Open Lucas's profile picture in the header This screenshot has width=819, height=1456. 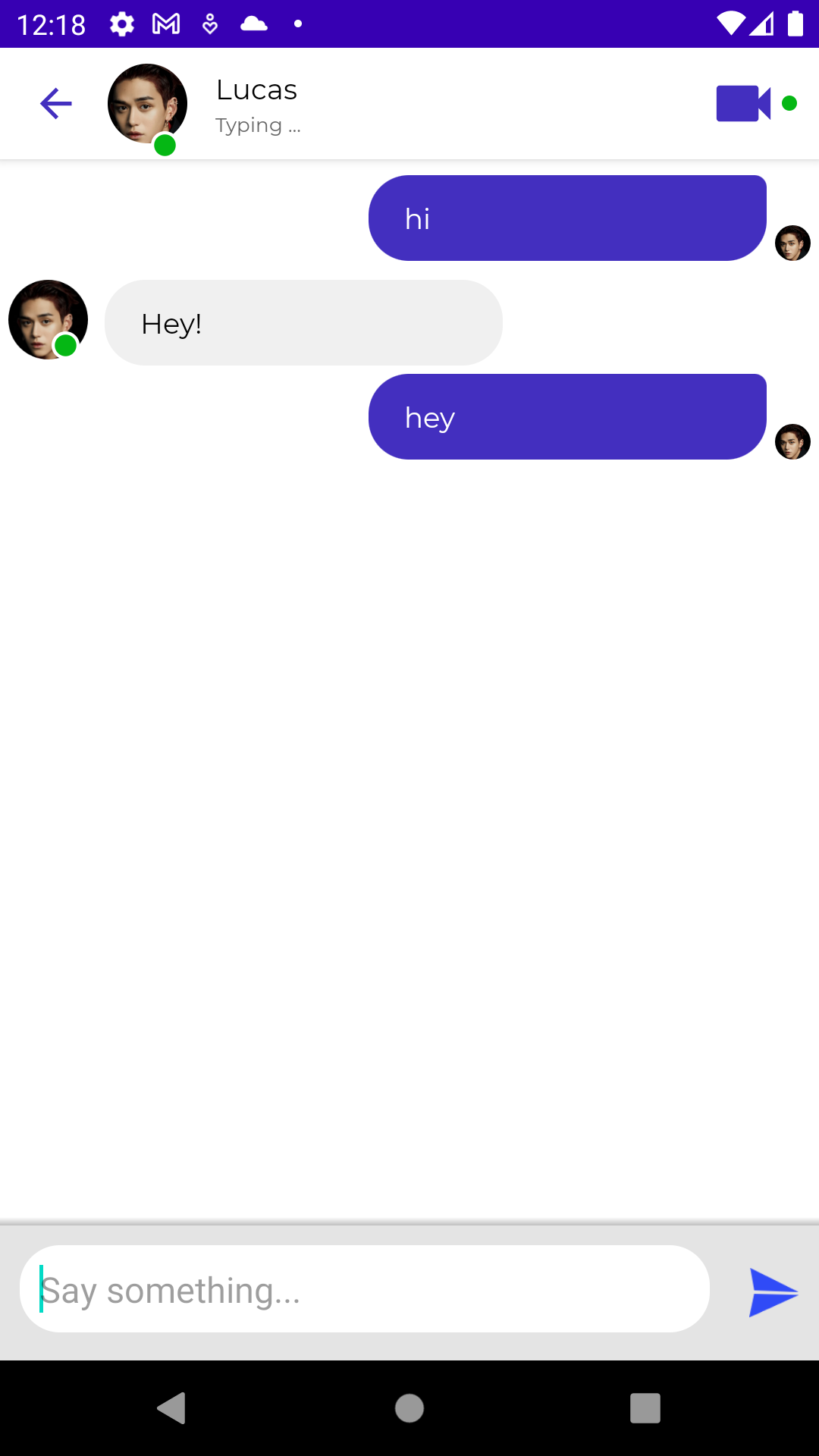(147, 104)
